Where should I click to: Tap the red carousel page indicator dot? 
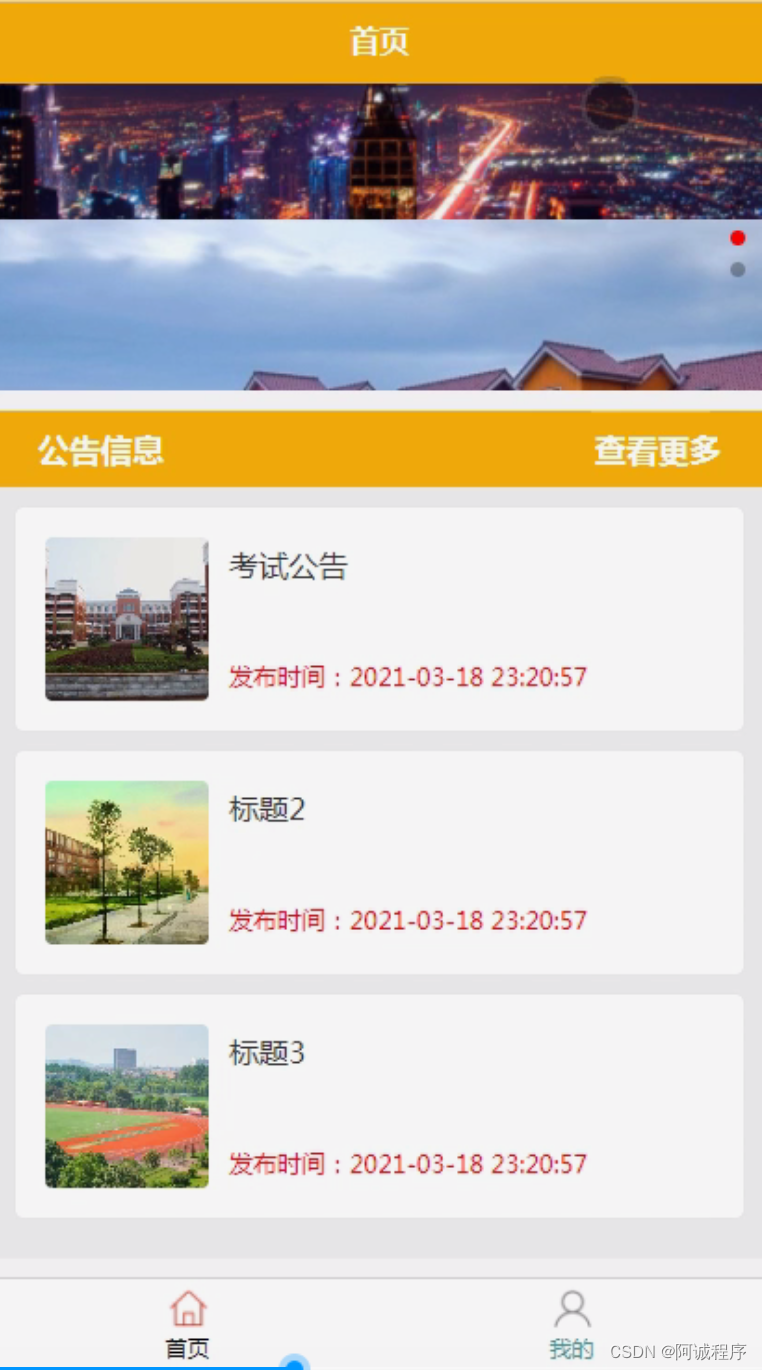(738, 238)
